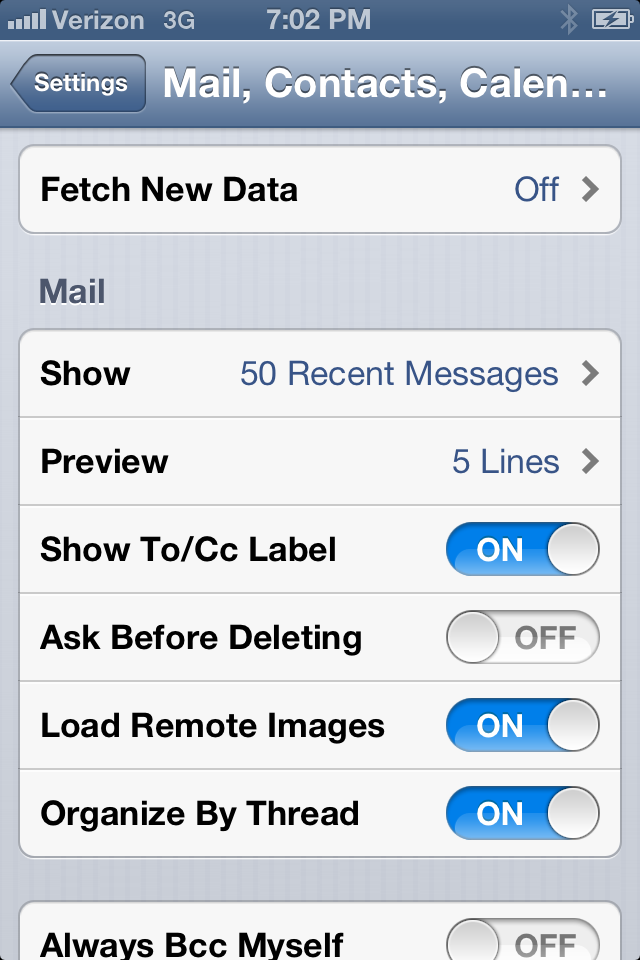Turn off Show To/Cc Label
640x960 pixels.
pyautogui.click(x=522, y=550)
